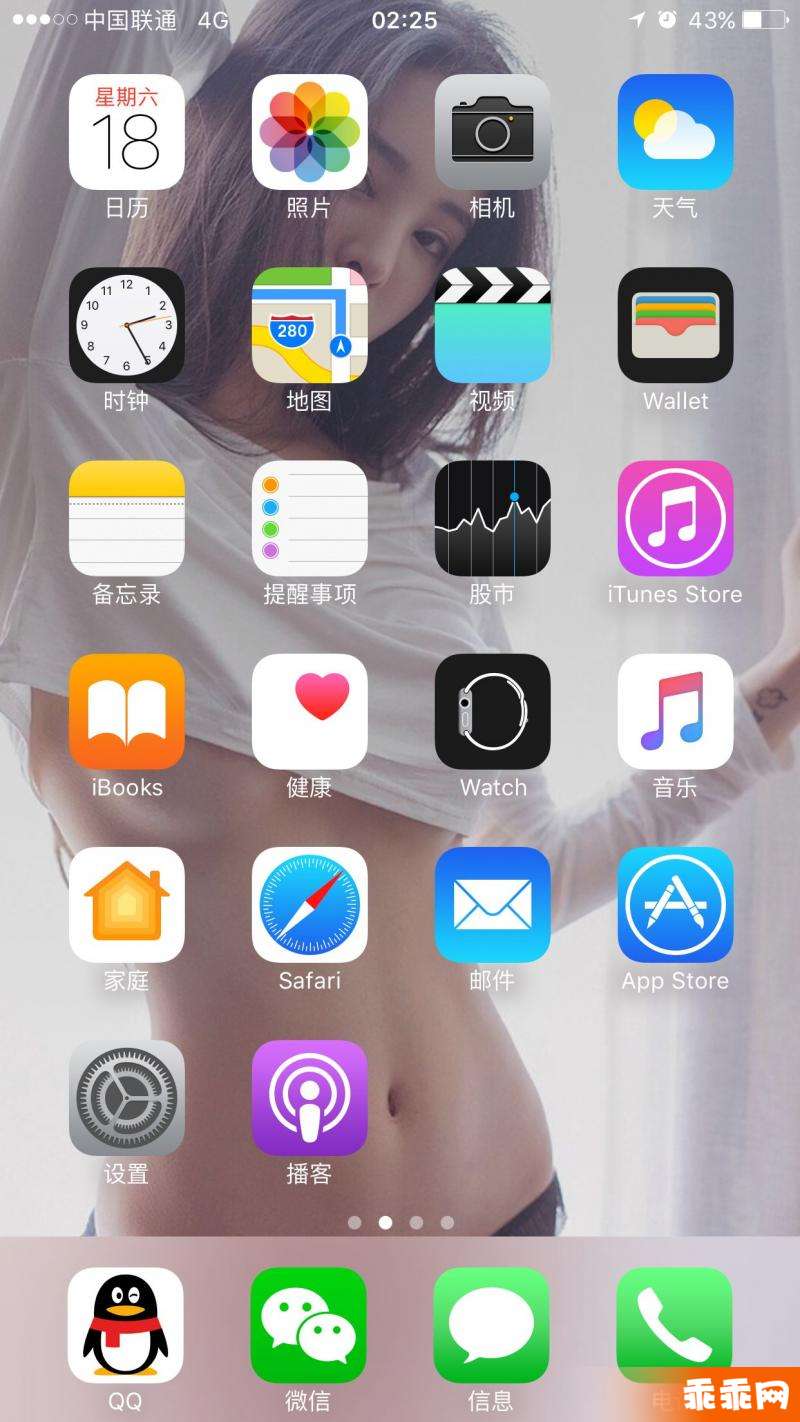
Task: Open the 日历 calendar app
Action: (x=126, y=132)
